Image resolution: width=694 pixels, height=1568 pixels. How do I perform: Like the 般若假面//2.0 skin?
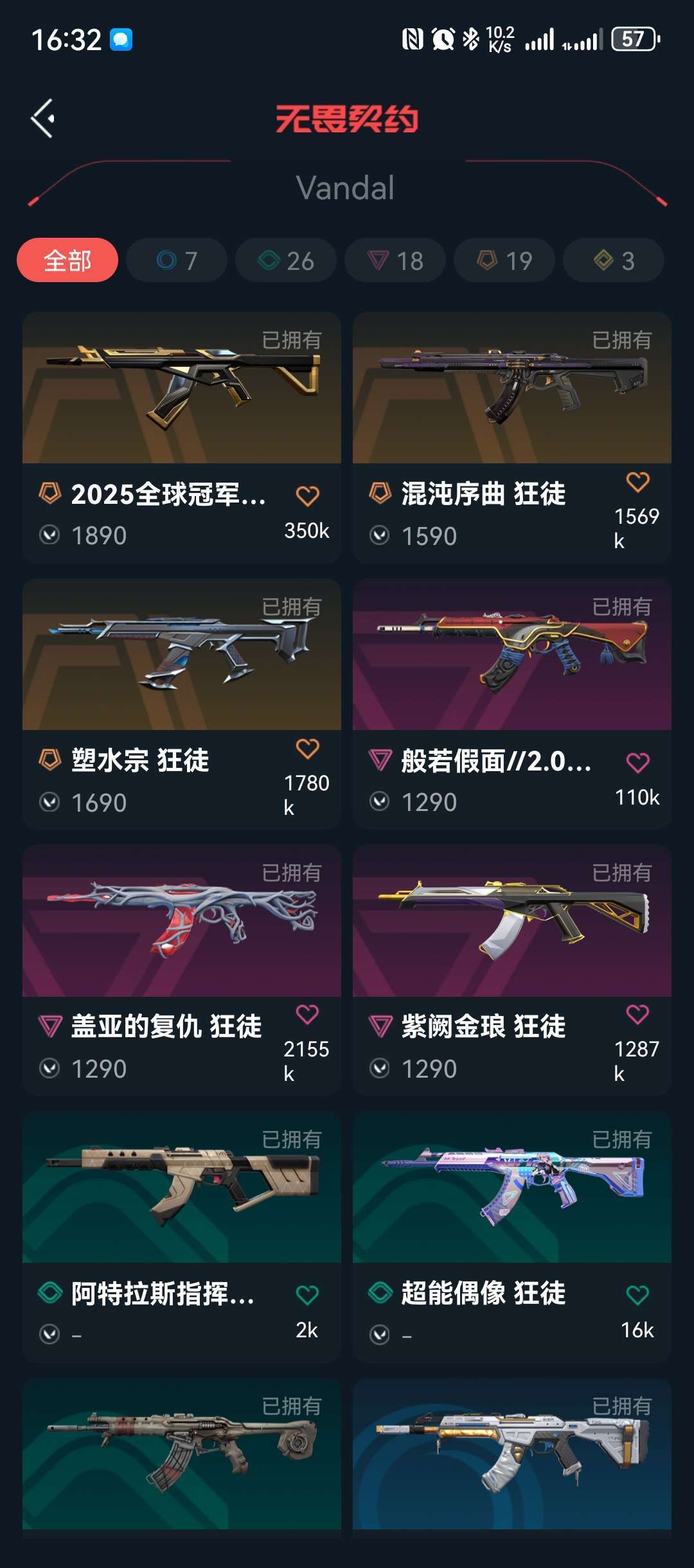pyautogui.click(x=637, y=763)
